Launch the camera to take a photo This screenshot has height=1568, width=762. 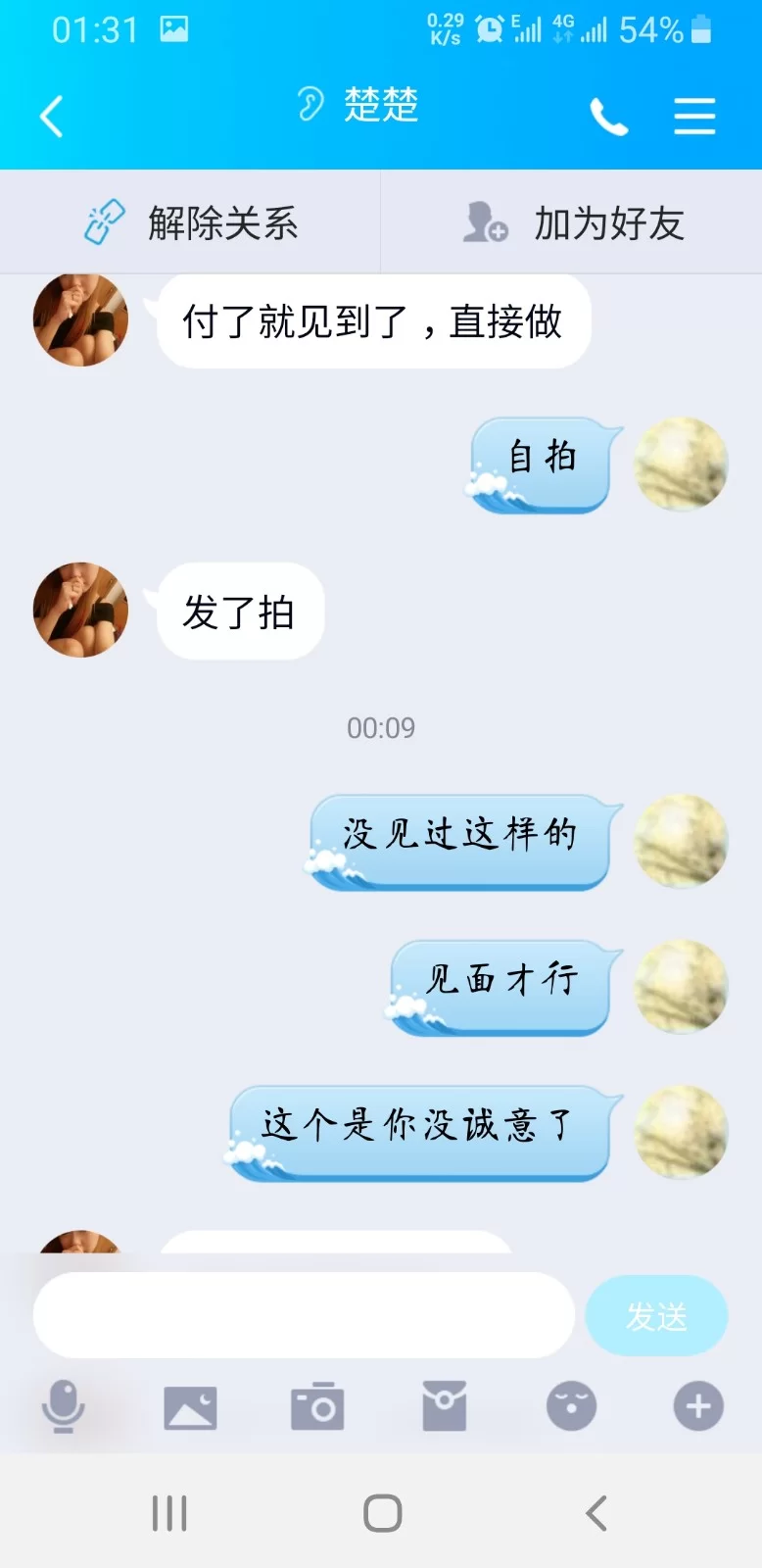tap(317, 1408)
